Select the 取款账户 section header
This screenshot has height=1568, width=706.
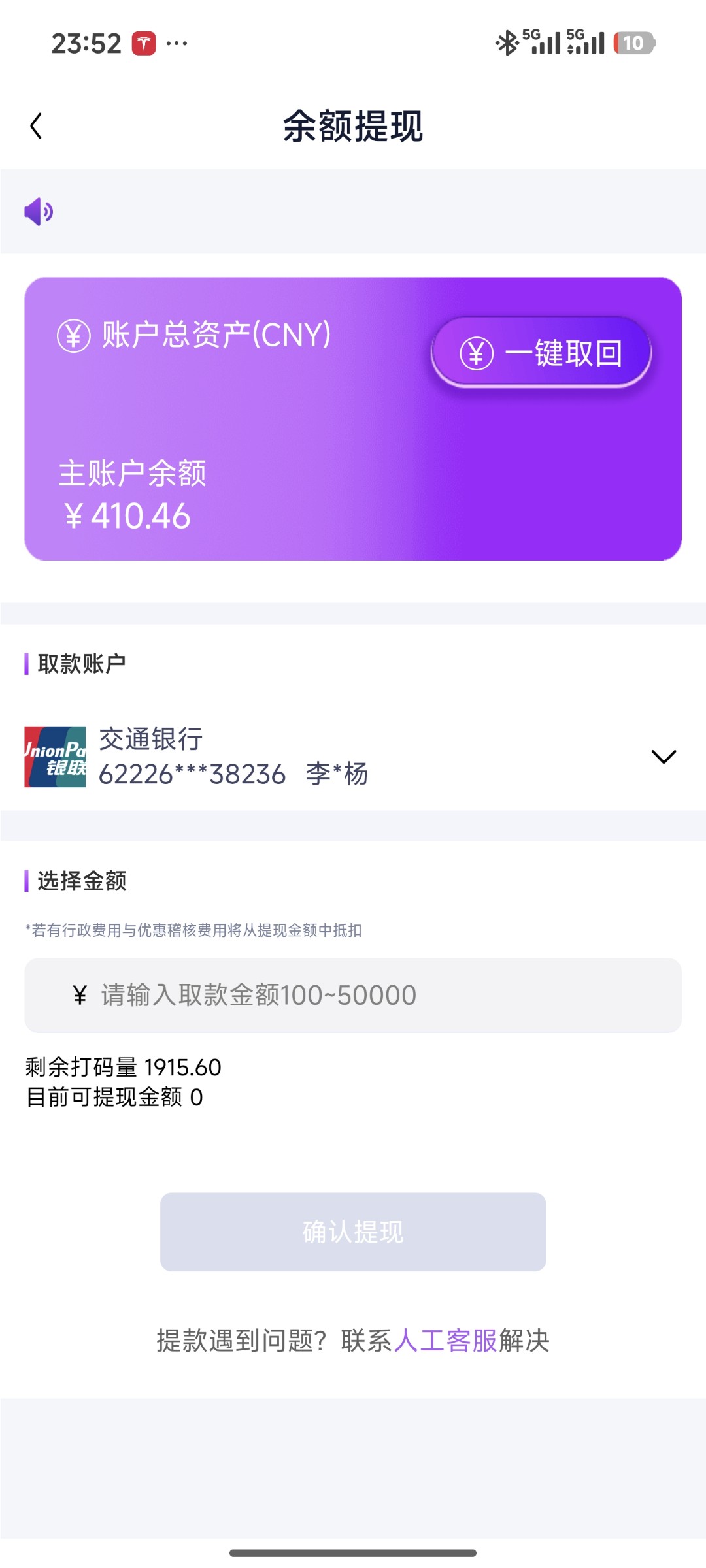pos(82,662)
